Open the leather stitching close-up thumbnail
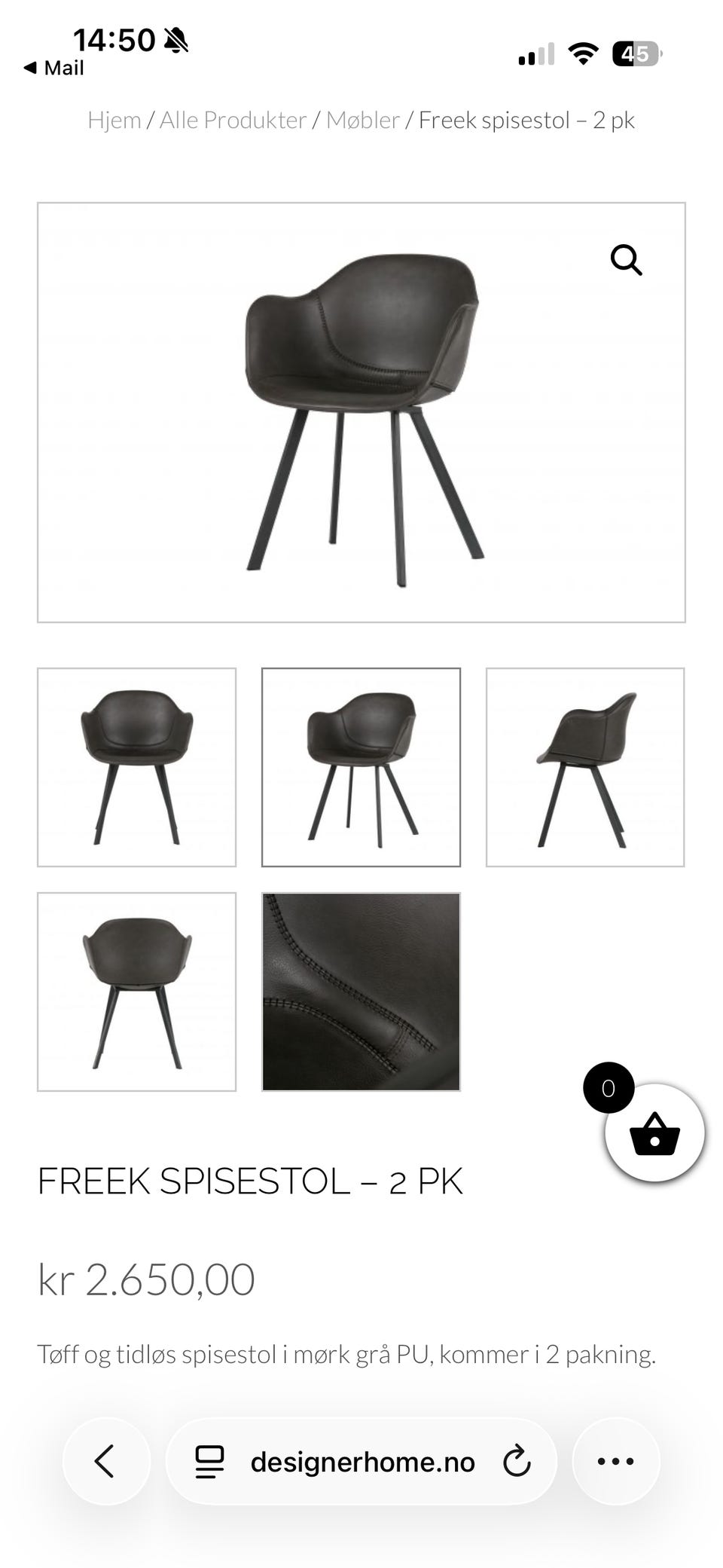Viewport: 723px width, 1568px height. (x=361, y=992)
